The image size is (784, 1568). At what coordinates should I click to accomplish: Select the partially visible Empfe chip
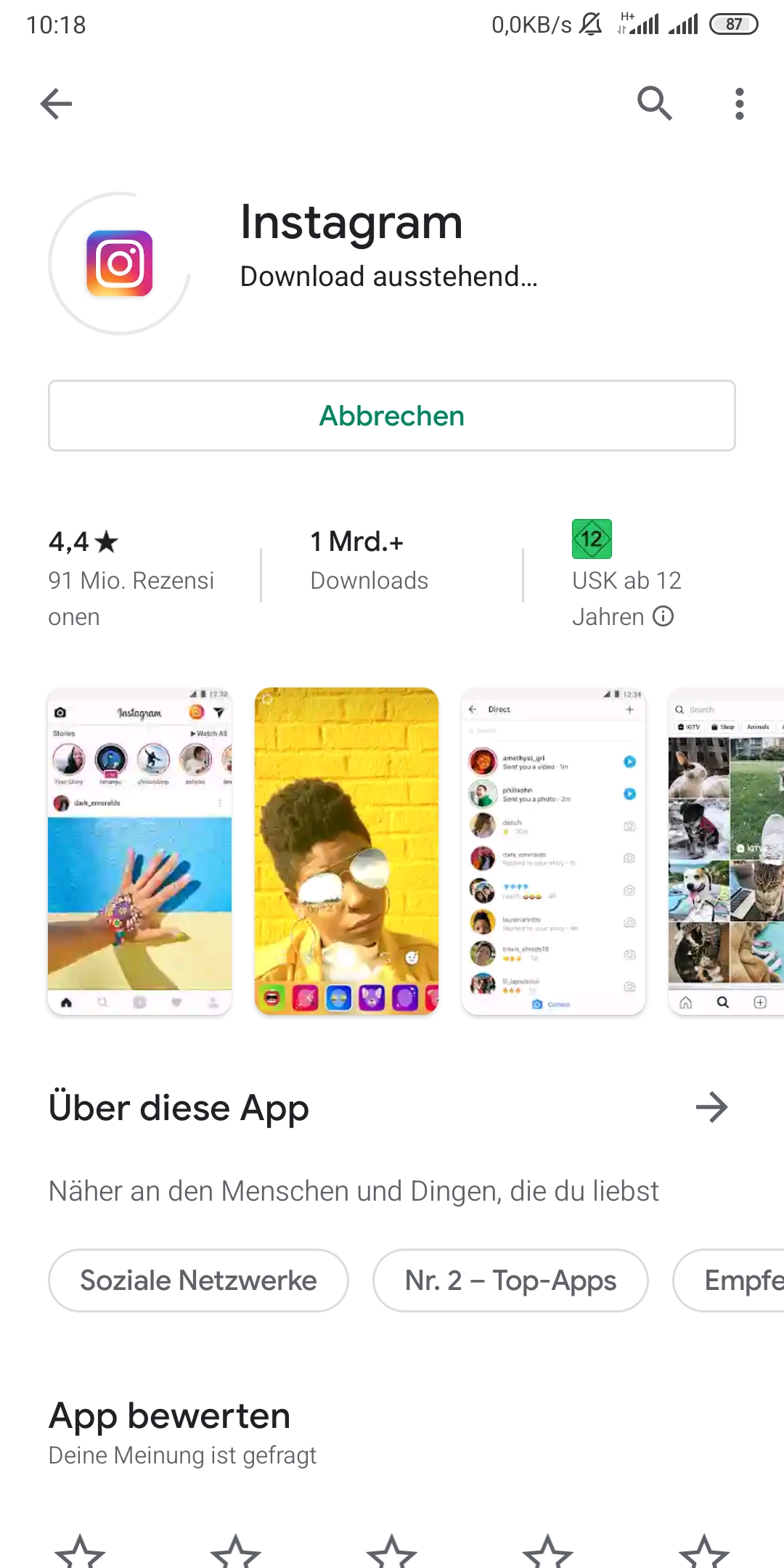(x=729, y=1281)
